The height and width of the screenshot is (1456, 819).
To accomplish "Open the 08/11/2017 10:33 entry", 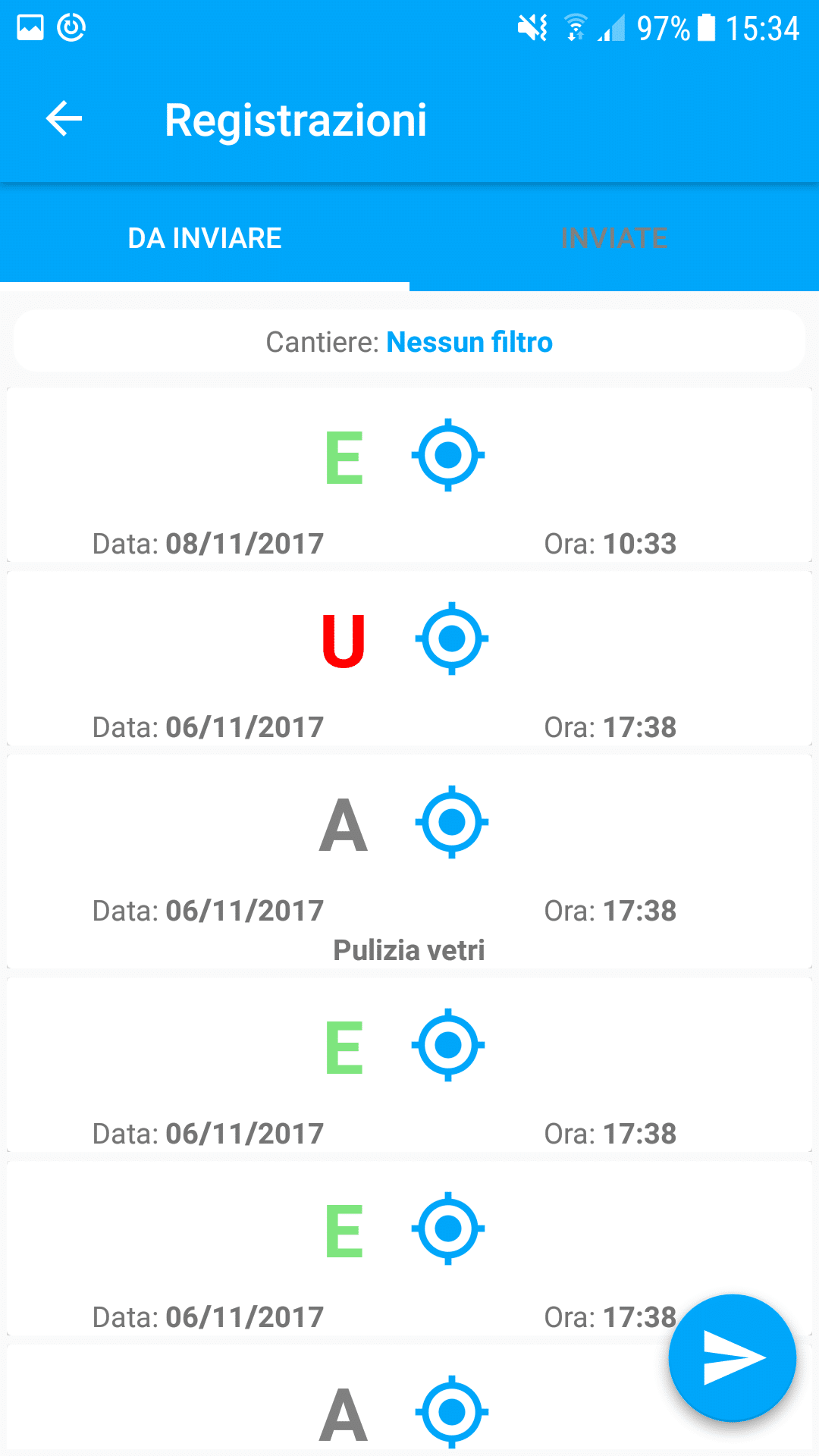I will [409, 475].
